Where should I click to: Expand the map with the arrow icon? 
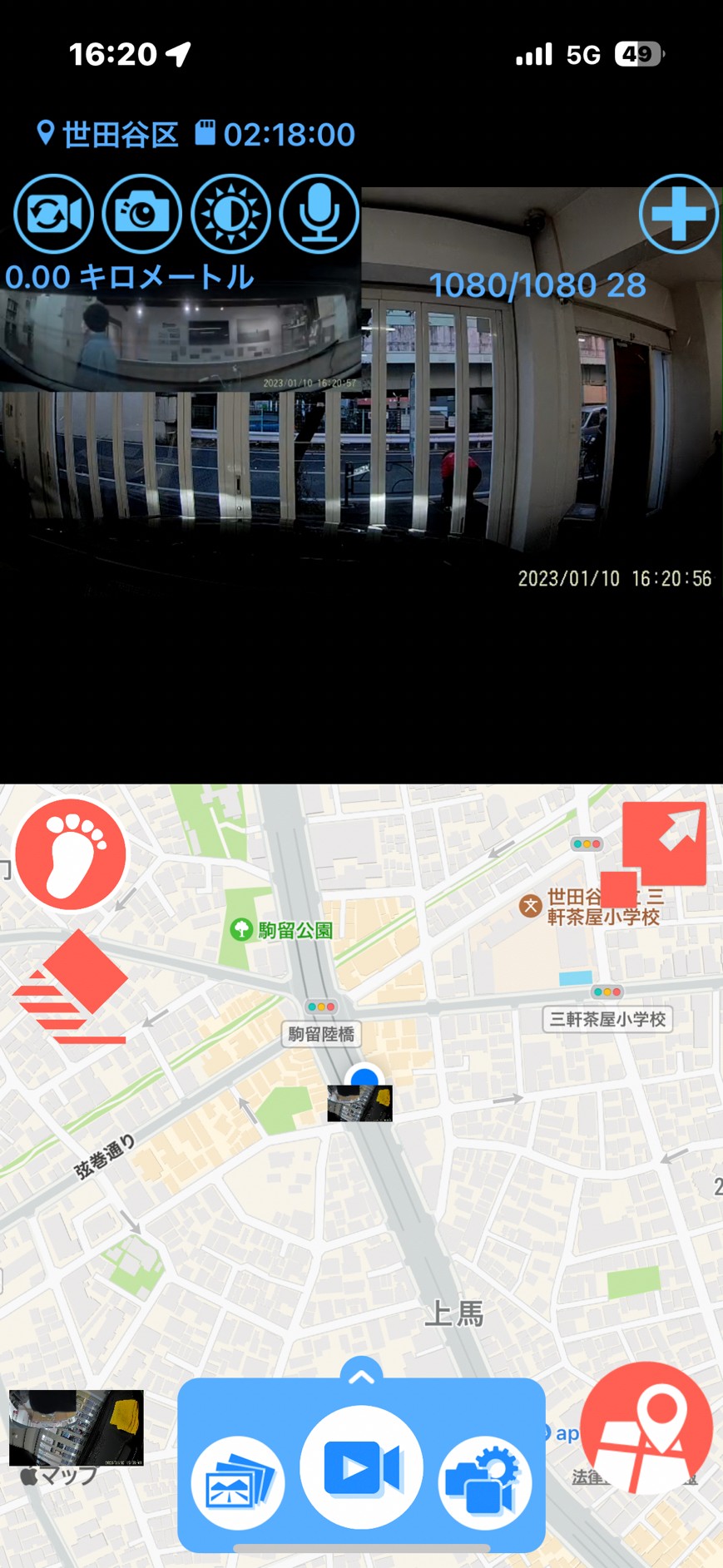(663, 845)
